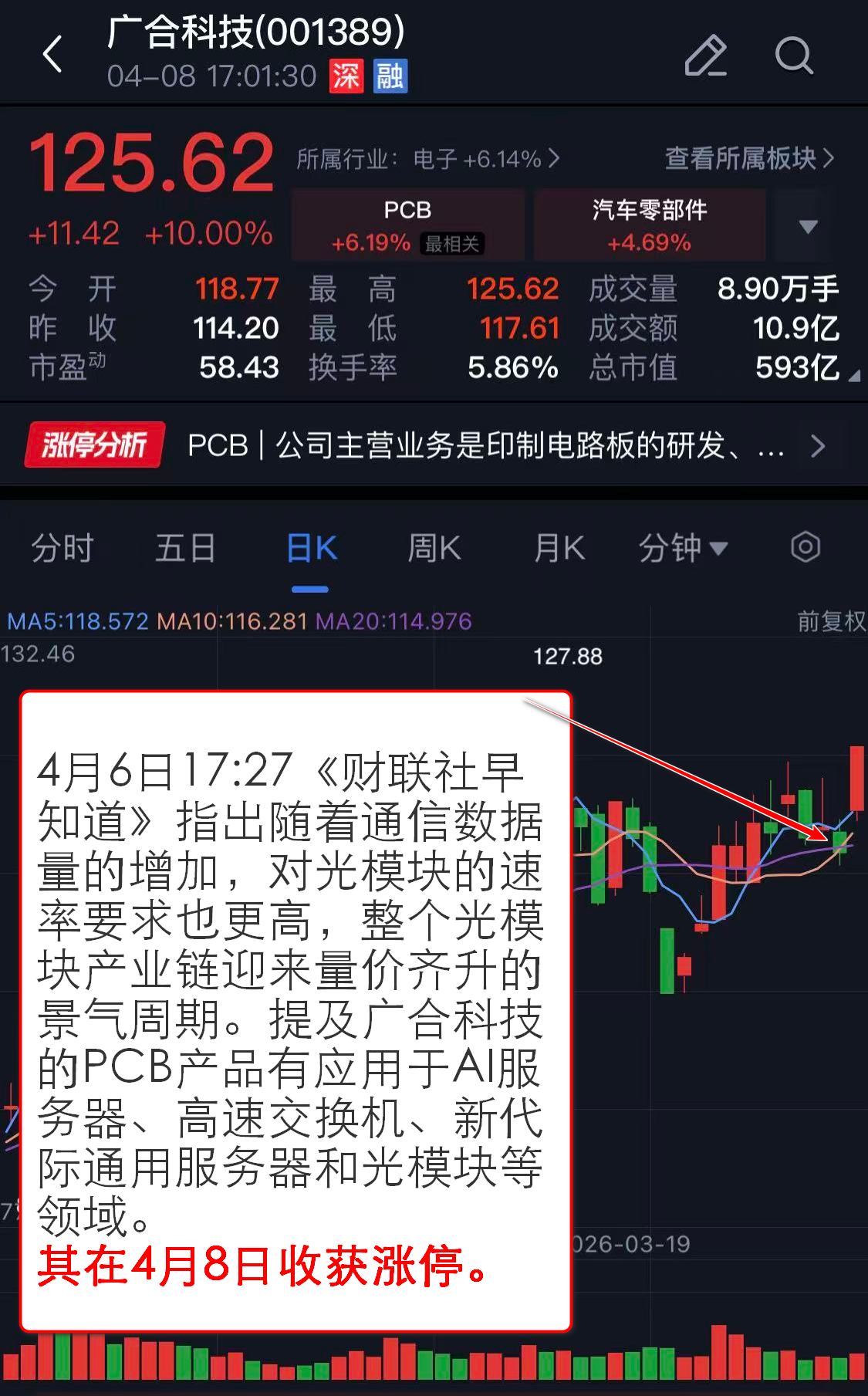868x1396 pixels.
Task: Switch to the 五日 chart tab
Action: pos(185,549)
